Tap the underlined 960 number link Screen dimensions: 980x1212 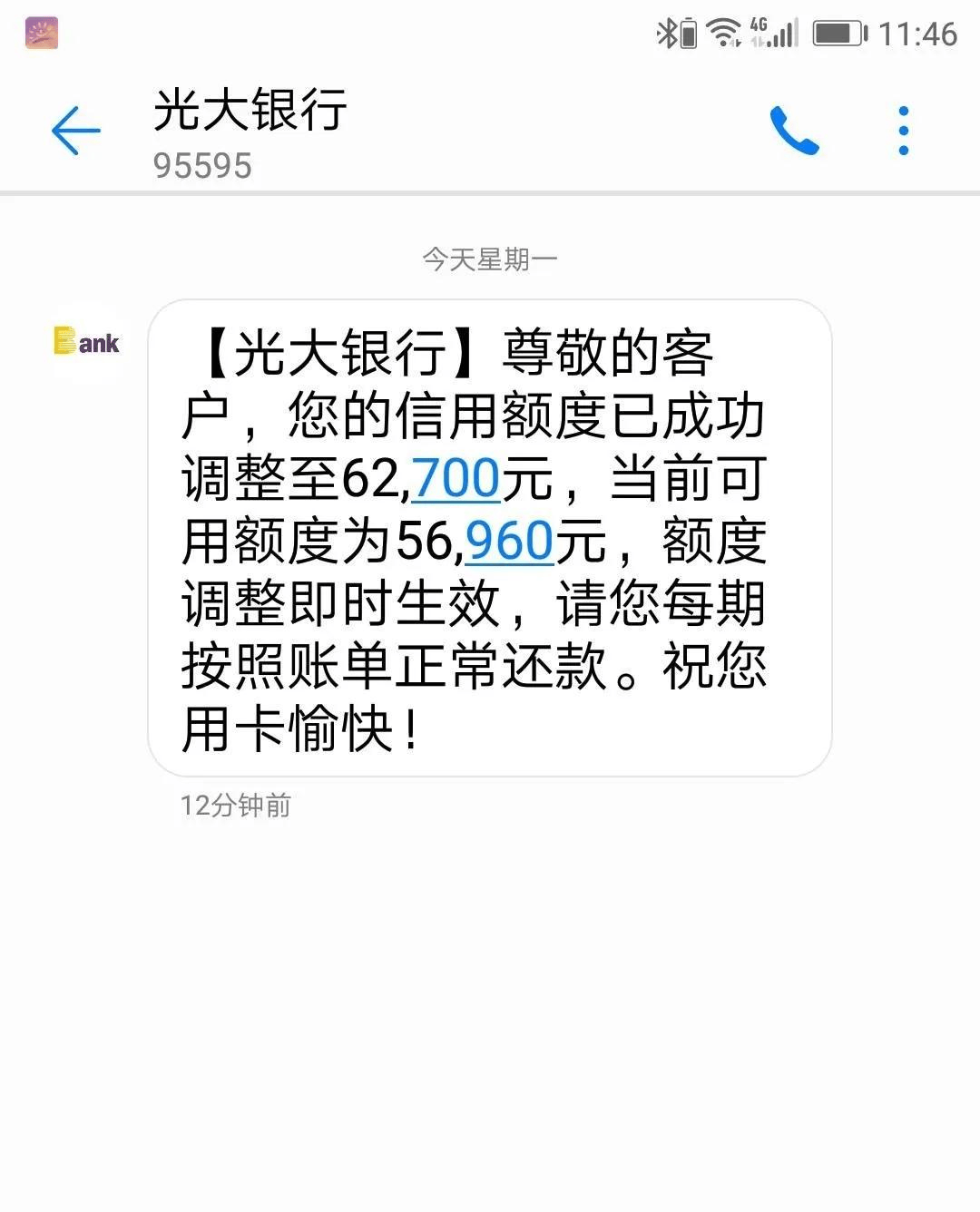pos(509,541)
